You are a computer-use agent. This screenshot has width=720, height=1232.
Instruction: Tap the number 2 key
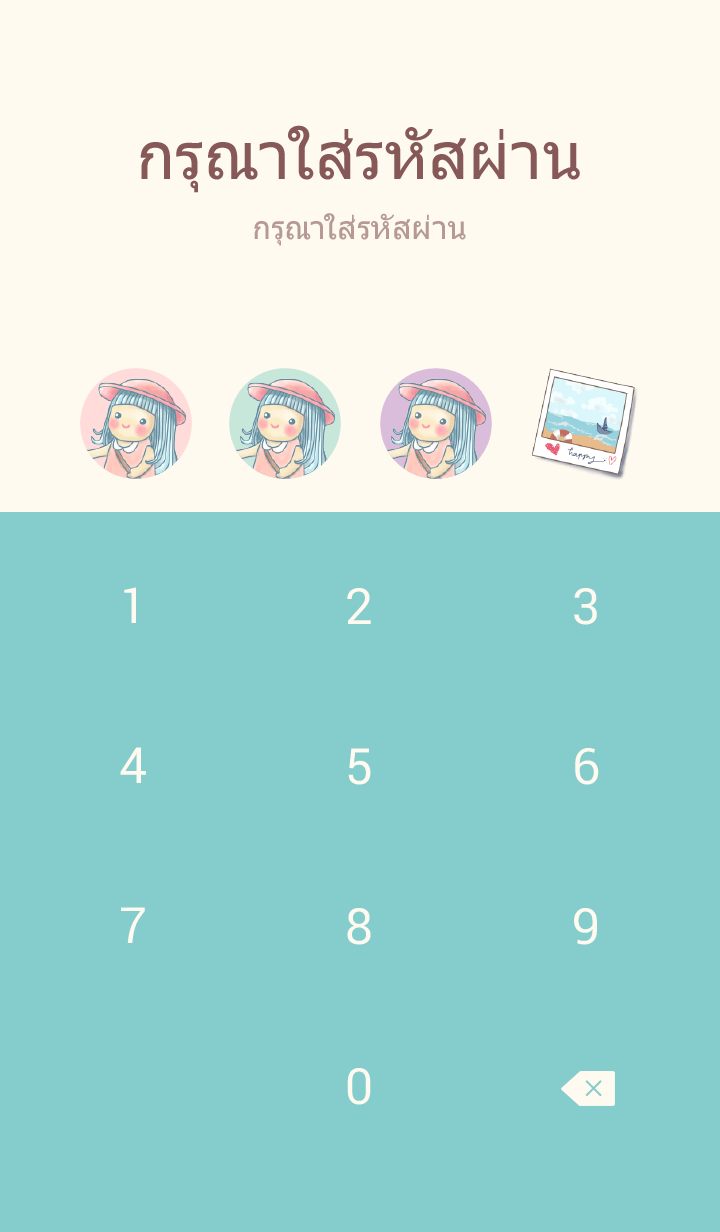tap(359, 607)
